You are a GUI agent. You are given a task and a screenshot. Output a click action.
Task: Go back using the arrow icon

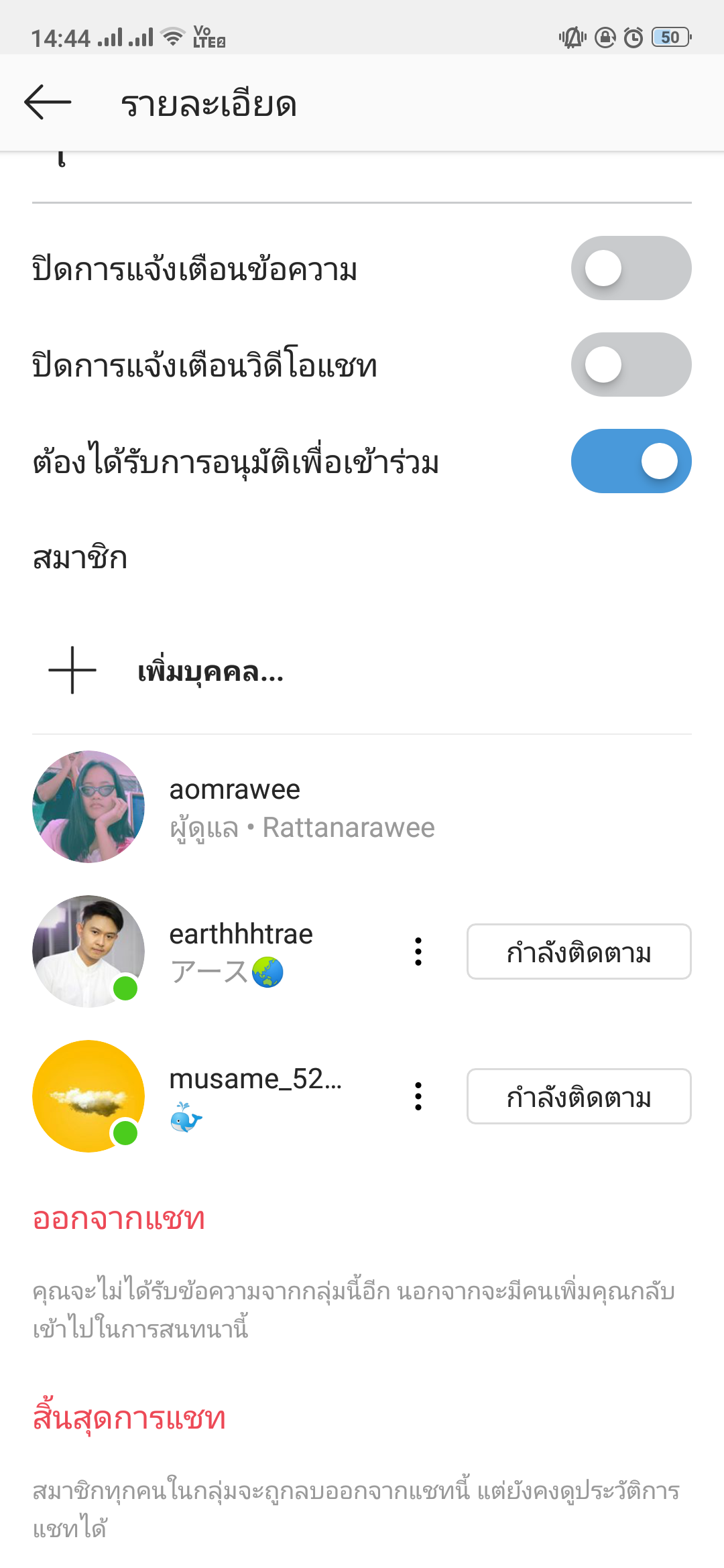coord(48,103)
